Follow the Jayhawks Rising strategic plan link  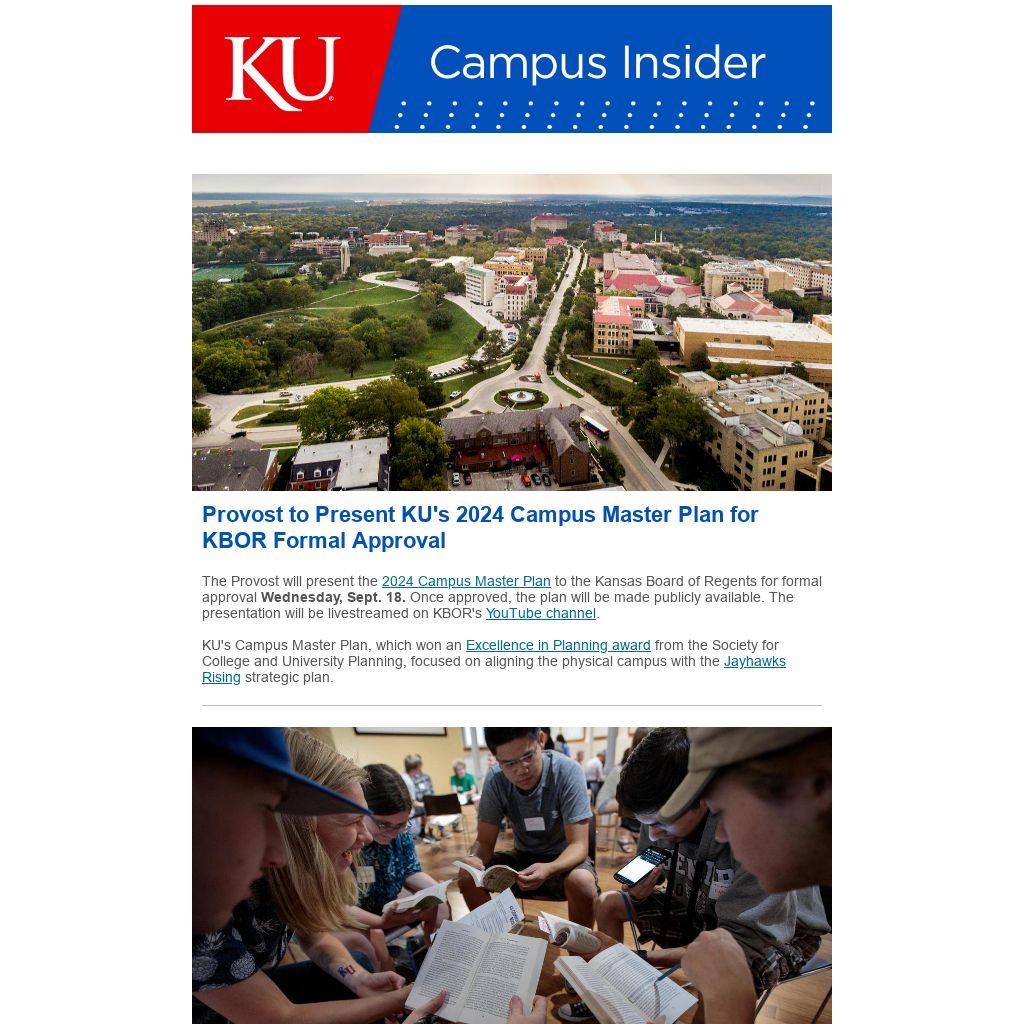[754, 661]
